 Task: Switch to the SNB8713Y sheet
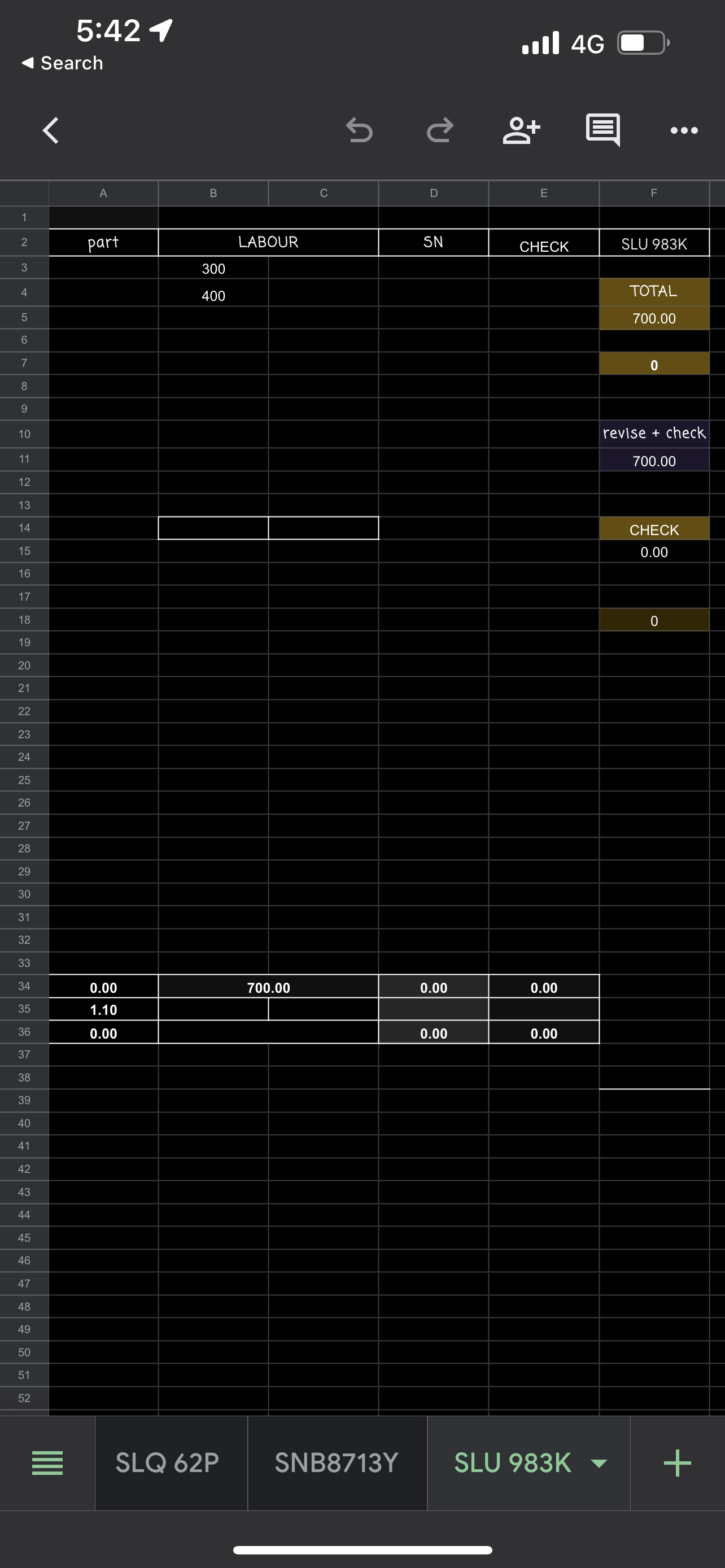[337, 1462]
